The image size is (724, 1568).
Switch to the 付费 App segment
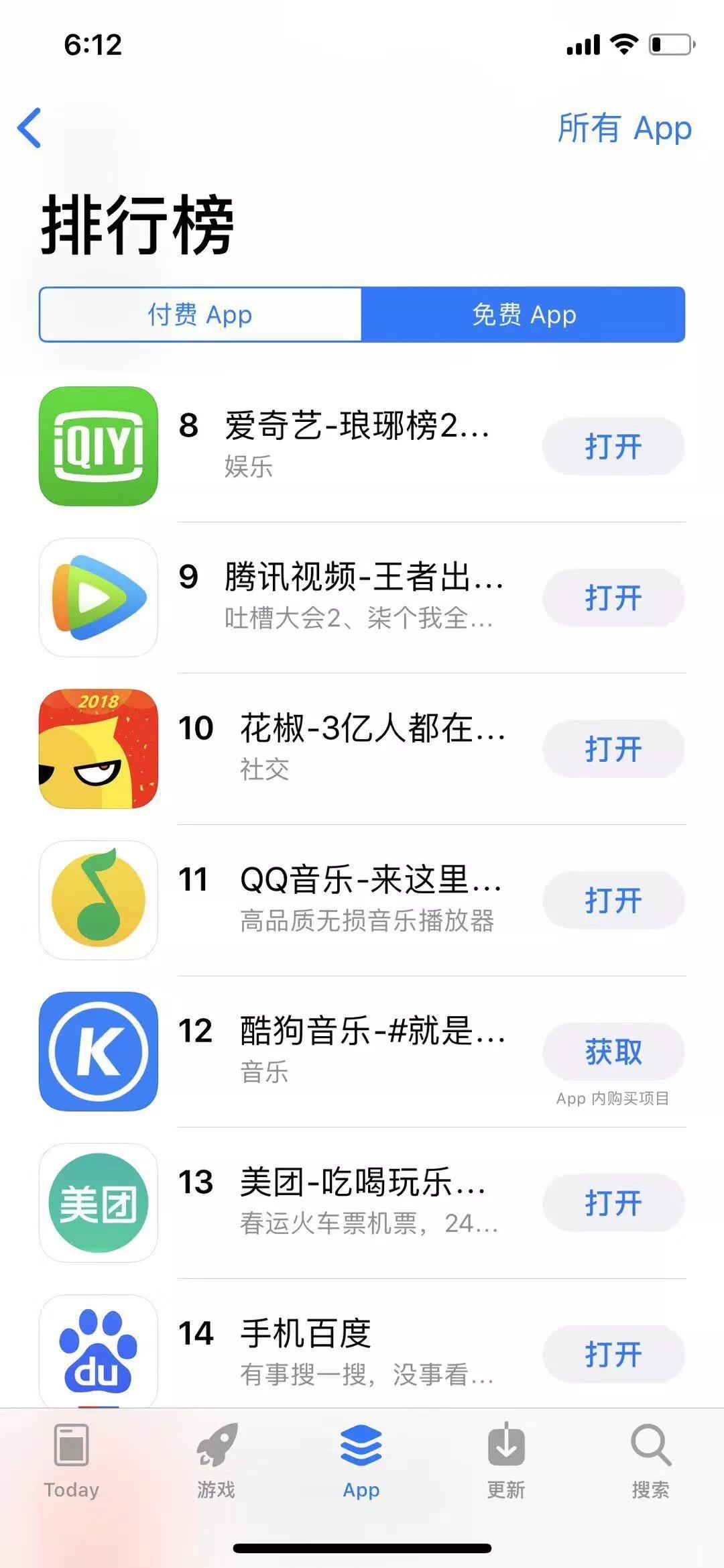click(x=200, y=315)
